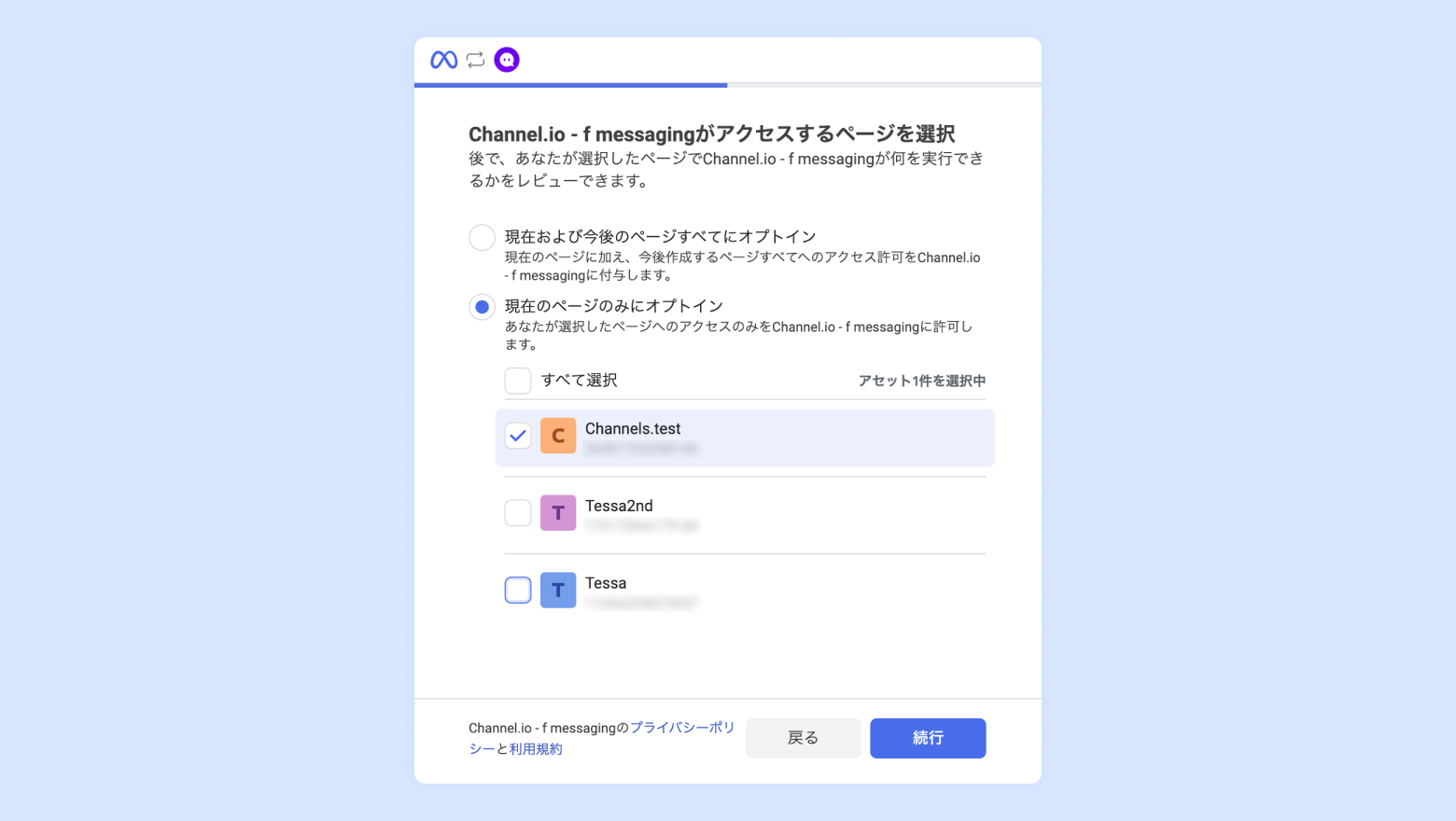Open the プライバシーポリシー link
This screenshot has height=821, width=1456.
(x=682, y=728)
